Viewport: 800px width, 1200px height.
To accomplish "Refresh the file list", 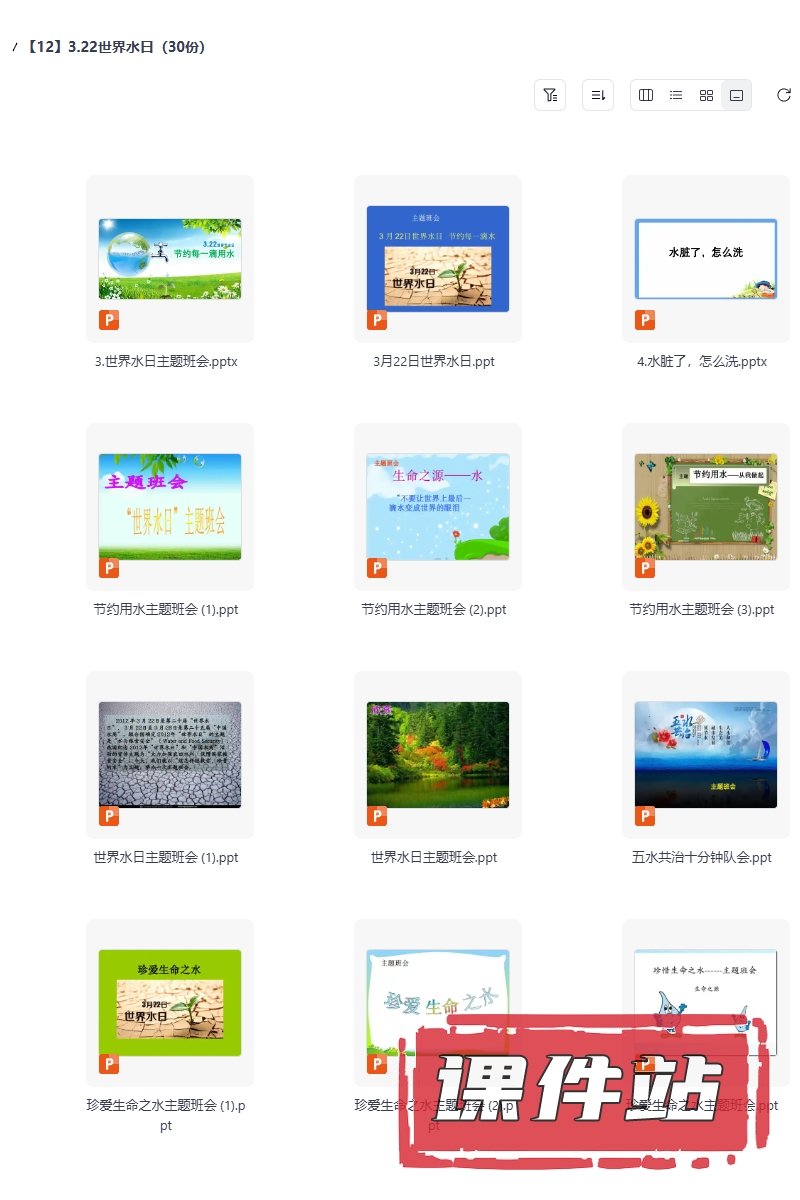I will point(784,95).
